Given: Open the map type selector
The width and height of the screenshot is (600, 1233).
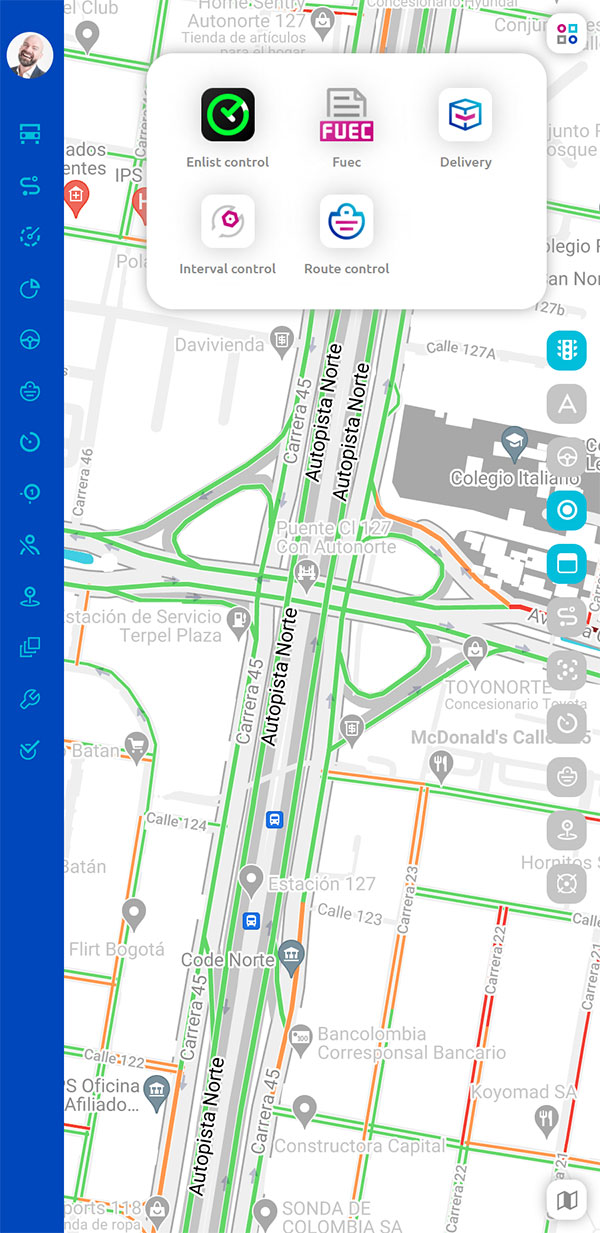Looking at the screenshot, I should (567, 1198).
